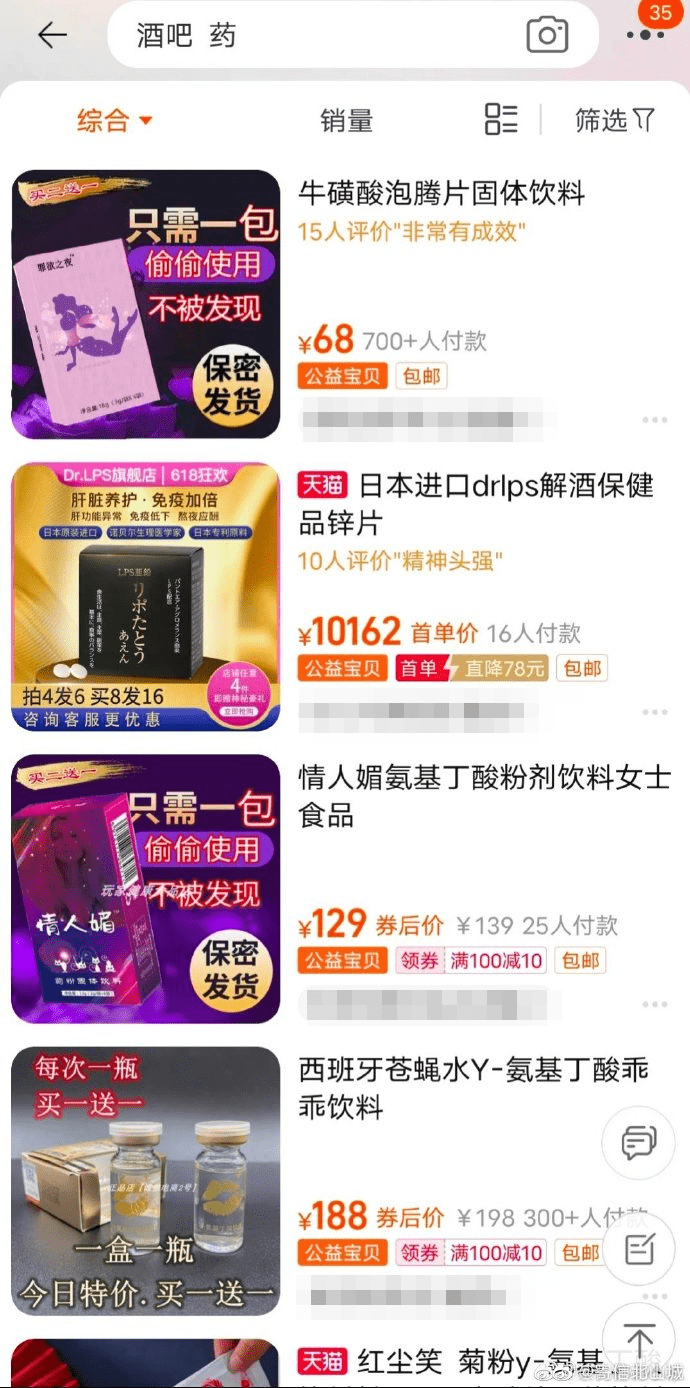Open the floating messages button

[x=639, y=1142]
